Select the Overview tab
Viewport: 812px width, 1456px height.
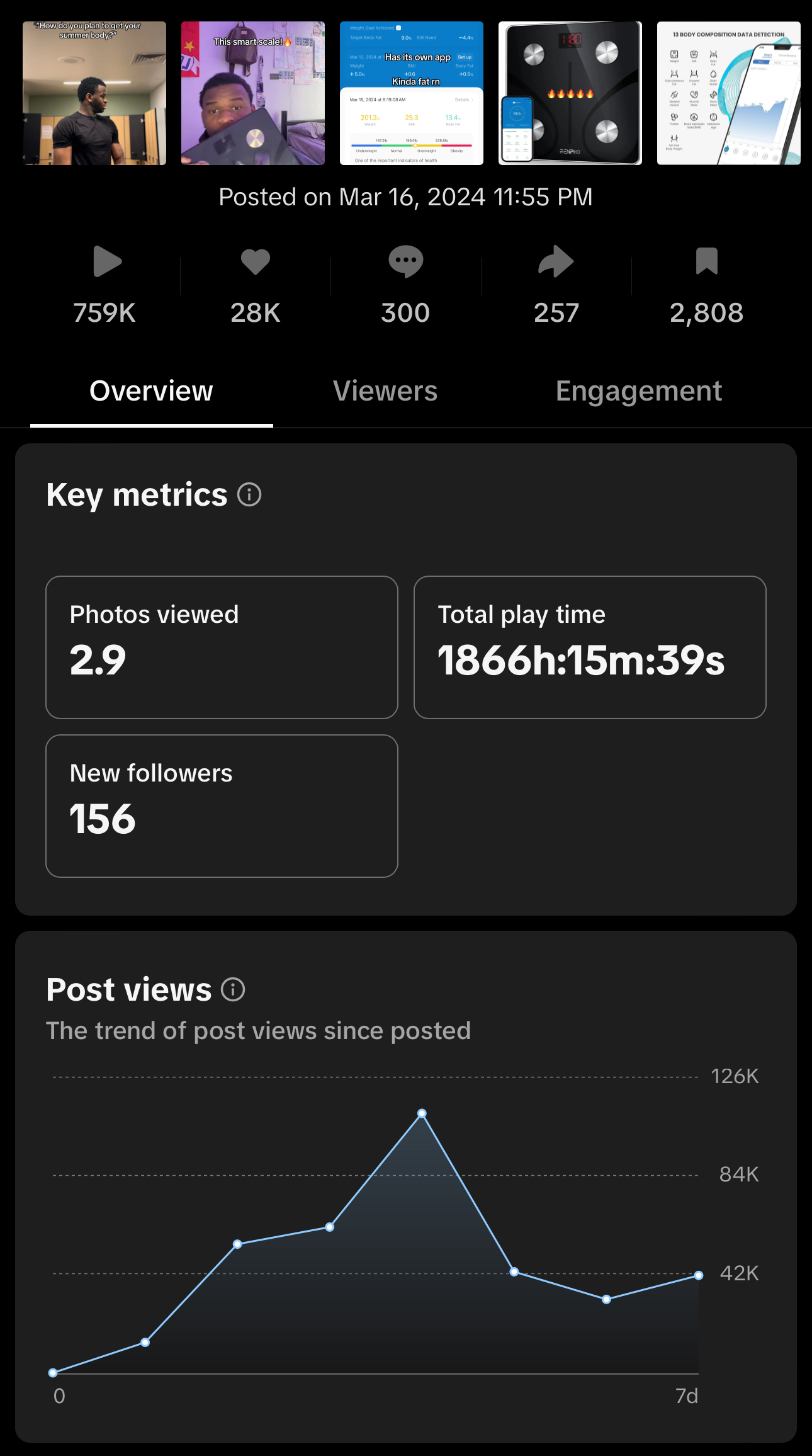click(x=151, y=391)
